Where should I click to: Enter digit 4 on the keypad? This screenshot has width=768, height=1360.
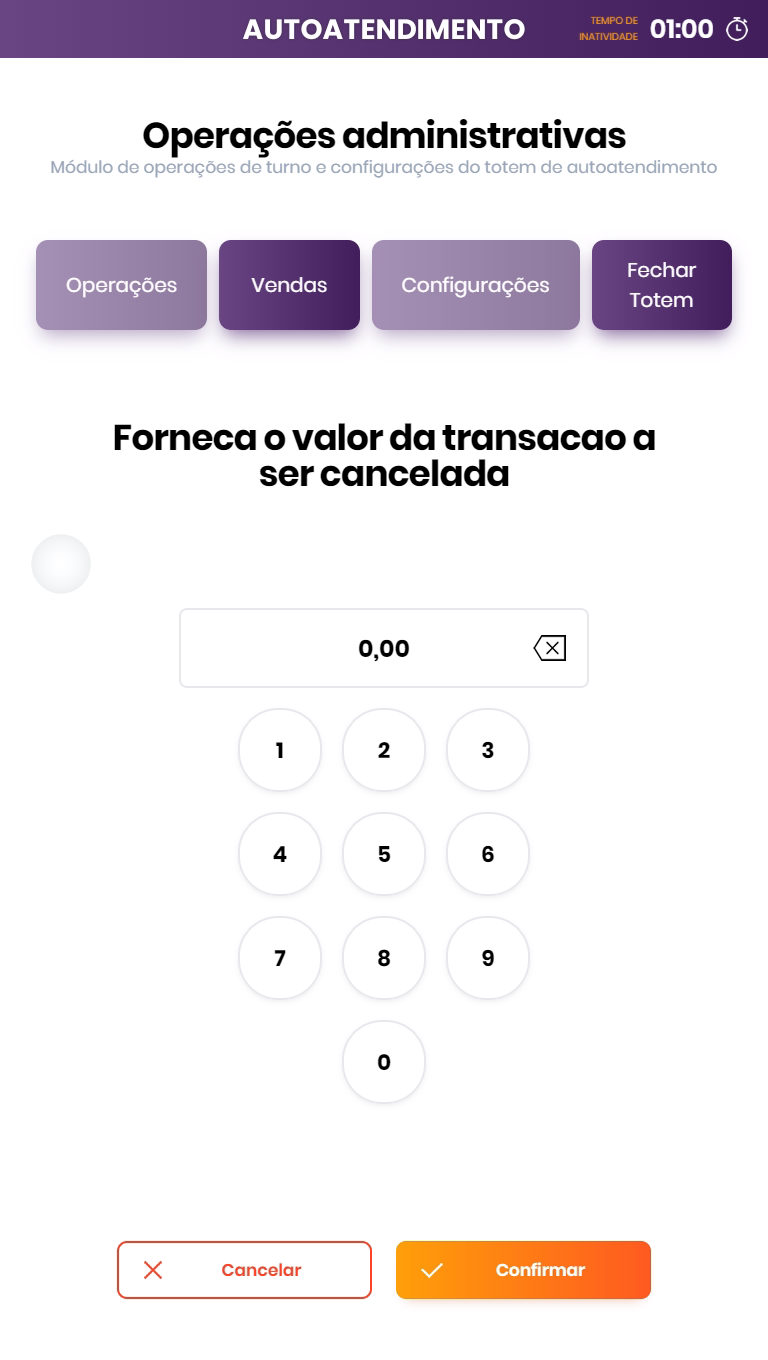point(280,854)
